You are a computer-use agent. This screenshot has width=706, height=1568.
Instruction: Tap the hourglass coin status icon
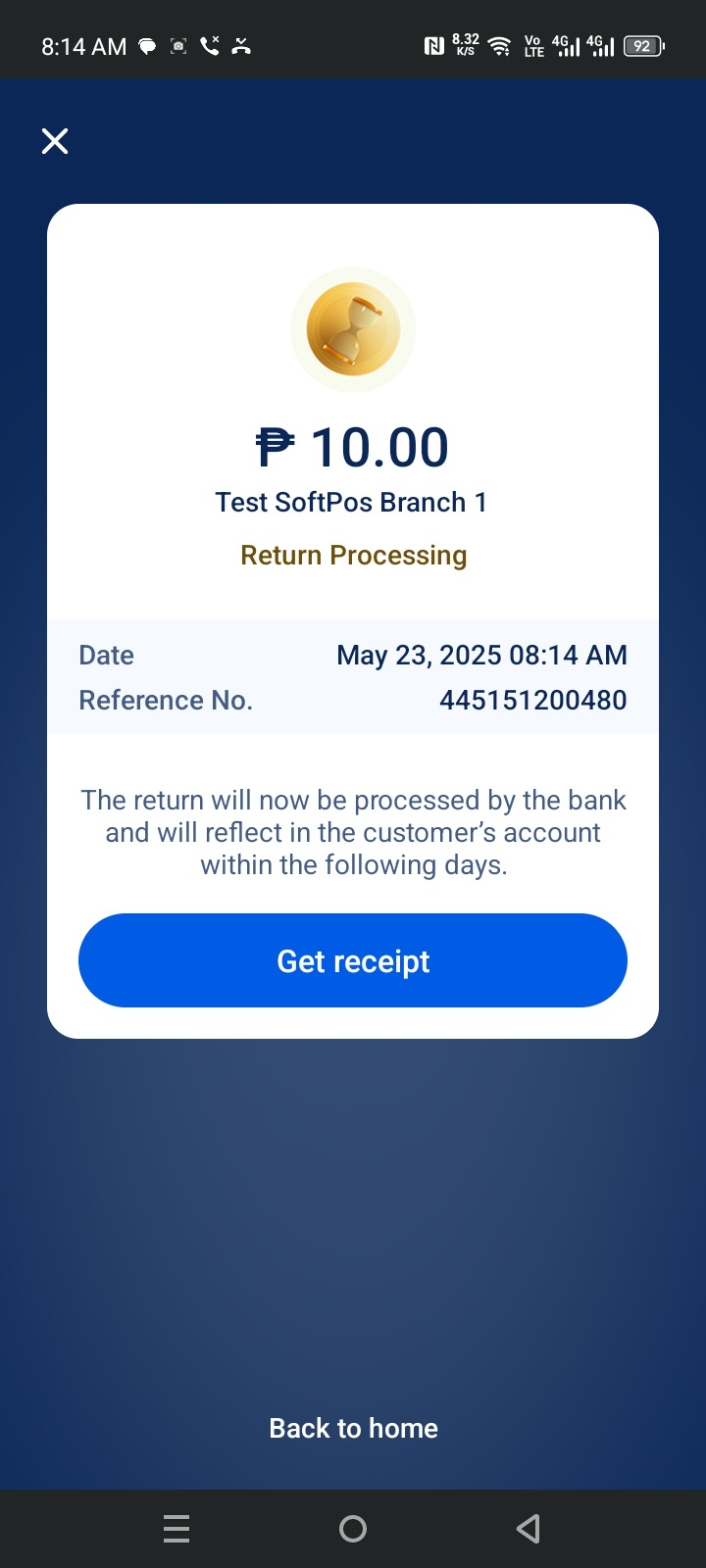[x=353, y=329]
